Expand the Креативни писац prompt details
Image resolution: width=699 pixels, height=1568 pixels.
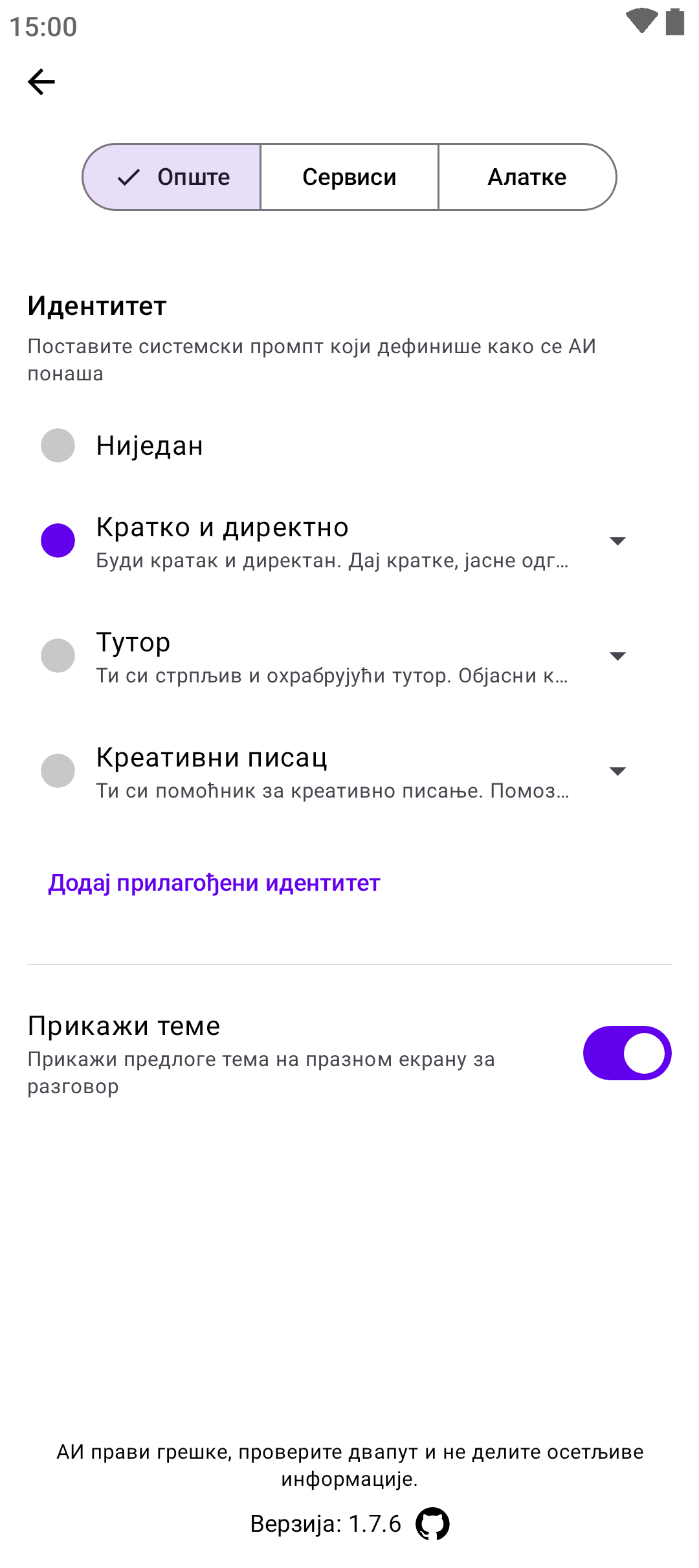coord(617,771)
